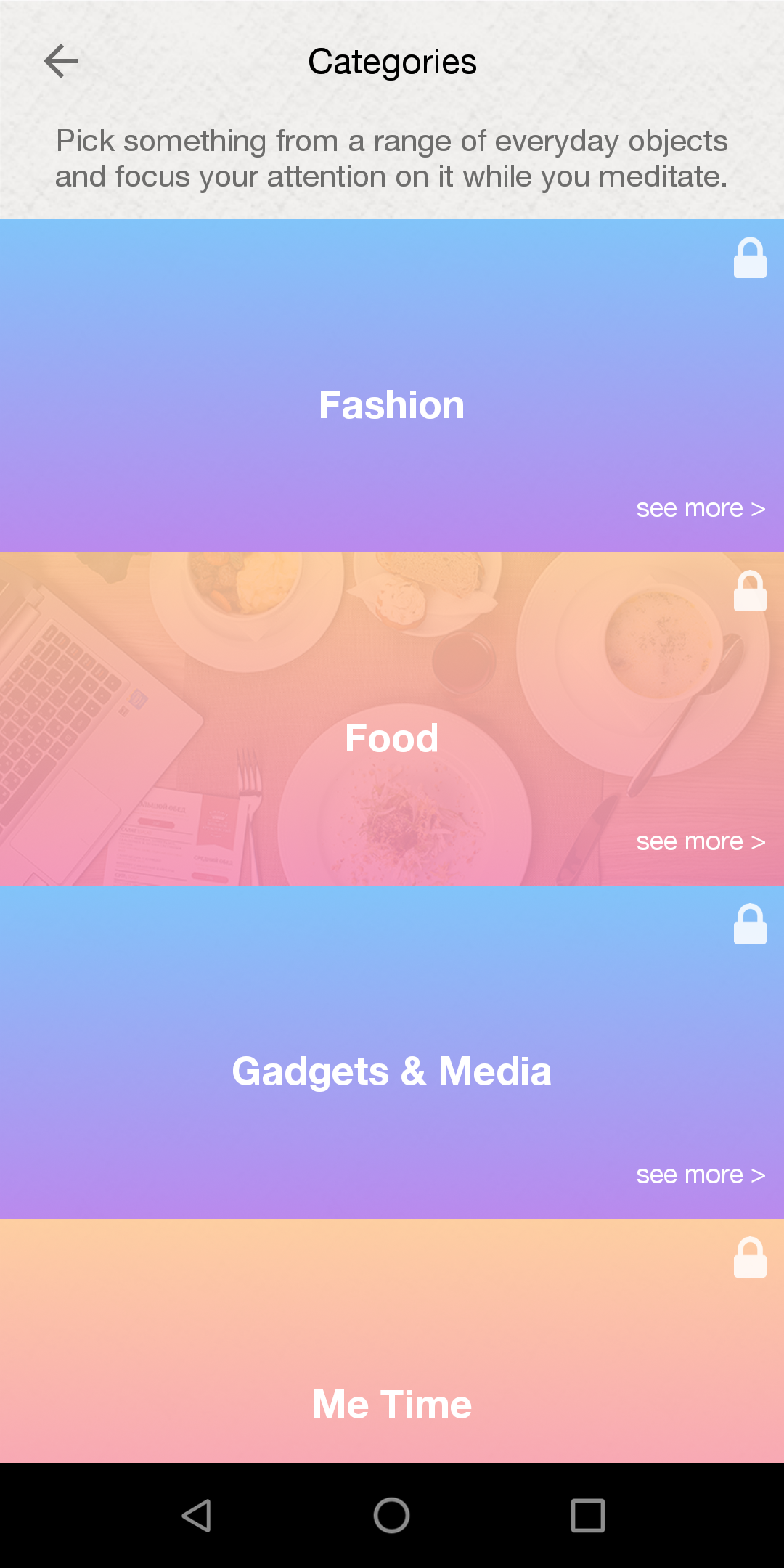Open the recent apps overview
Viewport: 784px width, 1568px height.
587,1516
